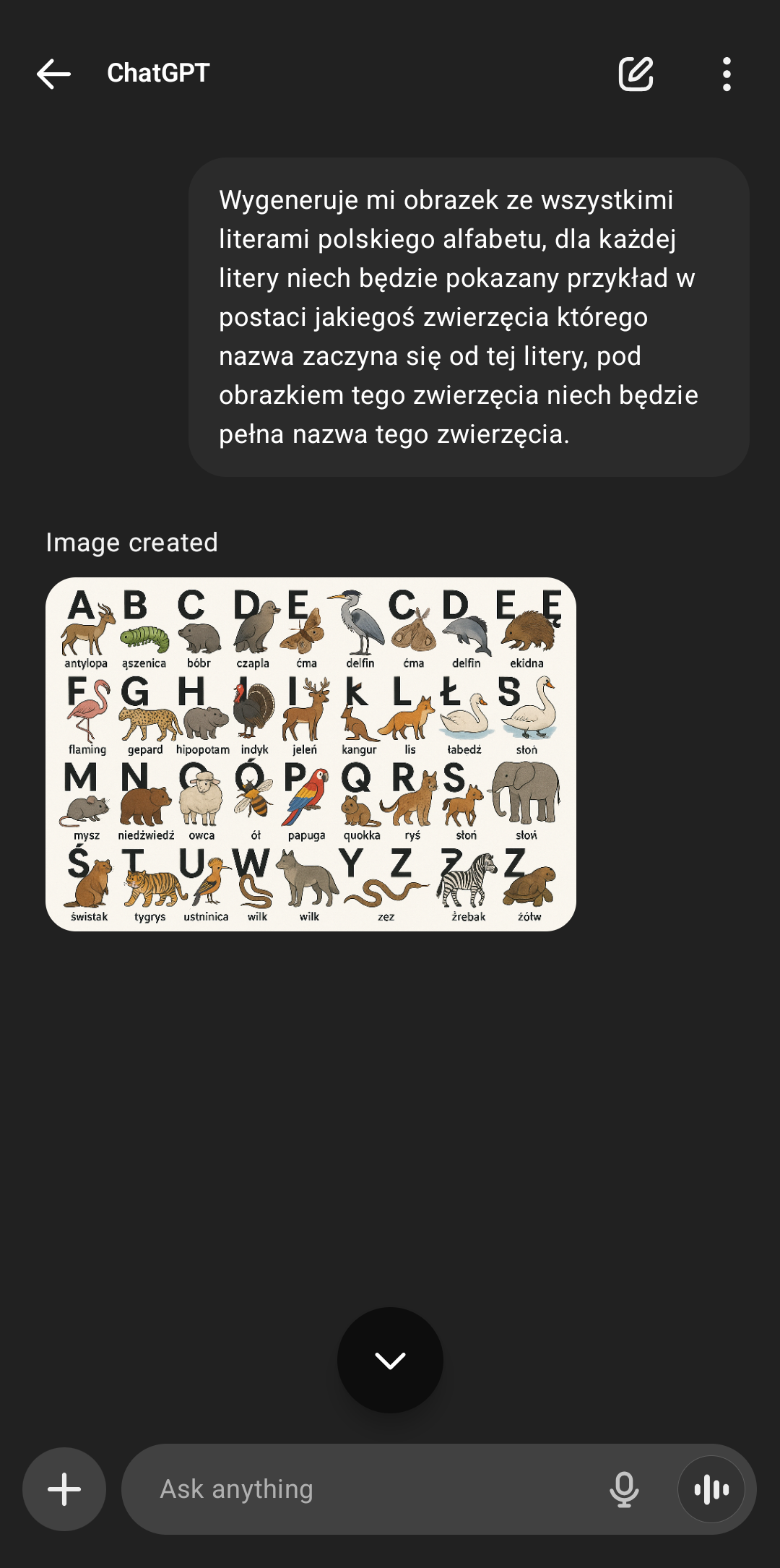
Task: Go back using the arrow icon
Action: (x=54, y=74)
